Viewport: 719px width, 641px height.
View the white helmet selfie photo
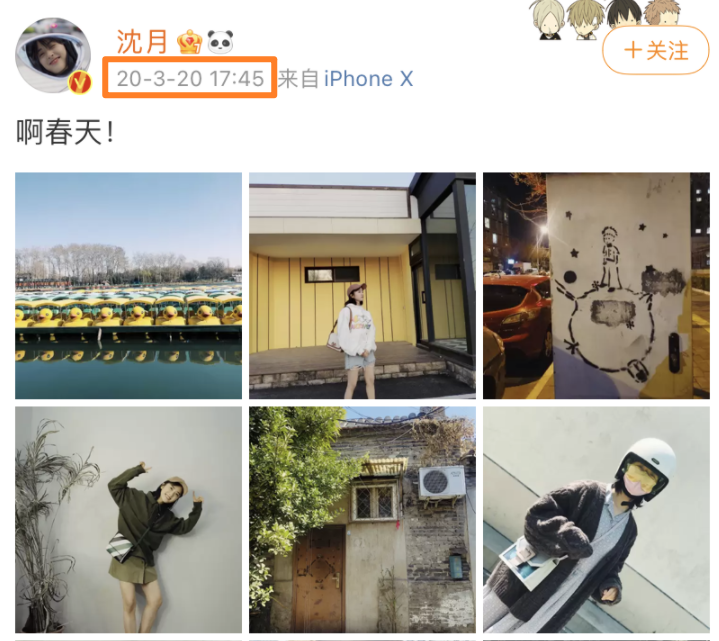[x=596, y=519]
